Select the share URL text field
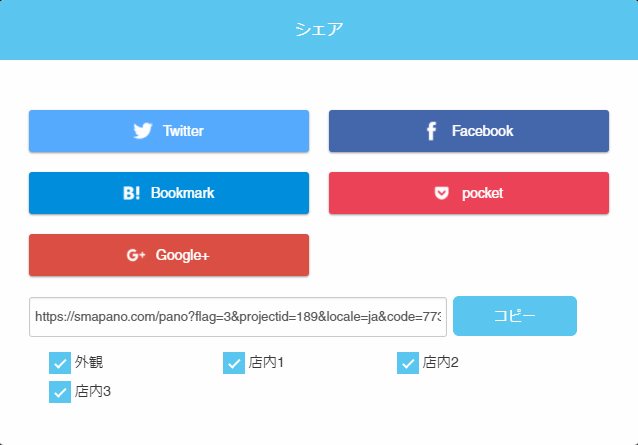The image size is (638, 445). [237, 316]
